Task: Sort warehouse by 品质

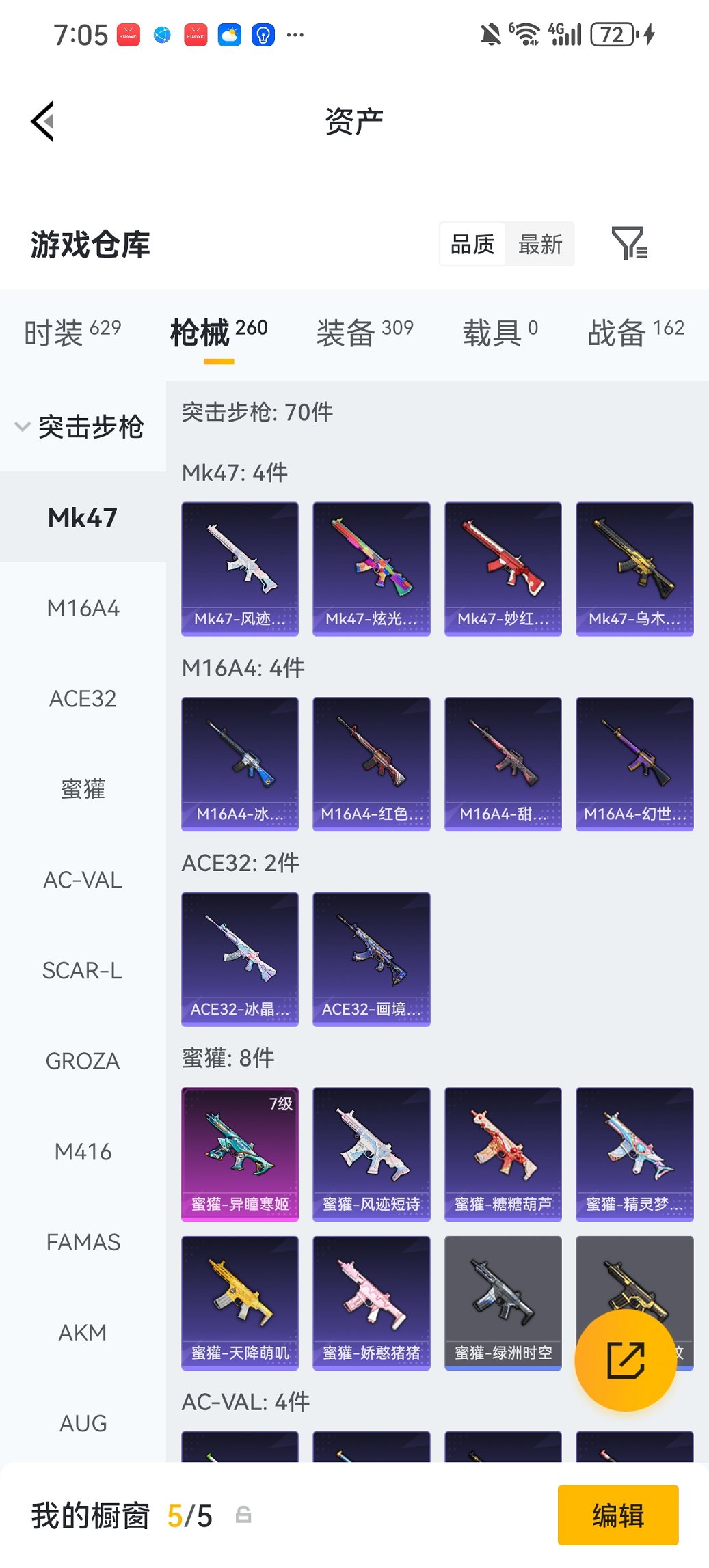Action: [472, 244]
